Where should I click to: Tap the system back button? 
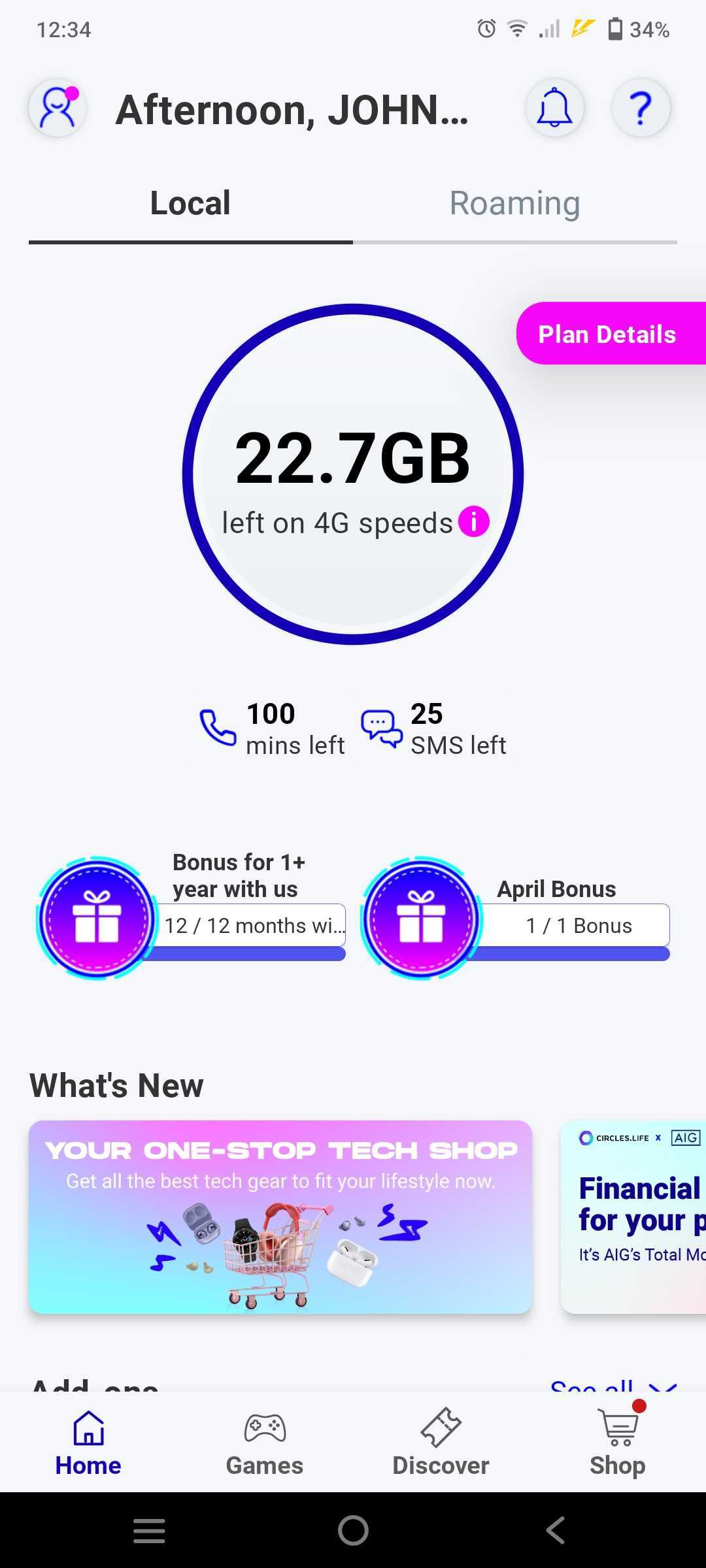tap(556, 1530)
